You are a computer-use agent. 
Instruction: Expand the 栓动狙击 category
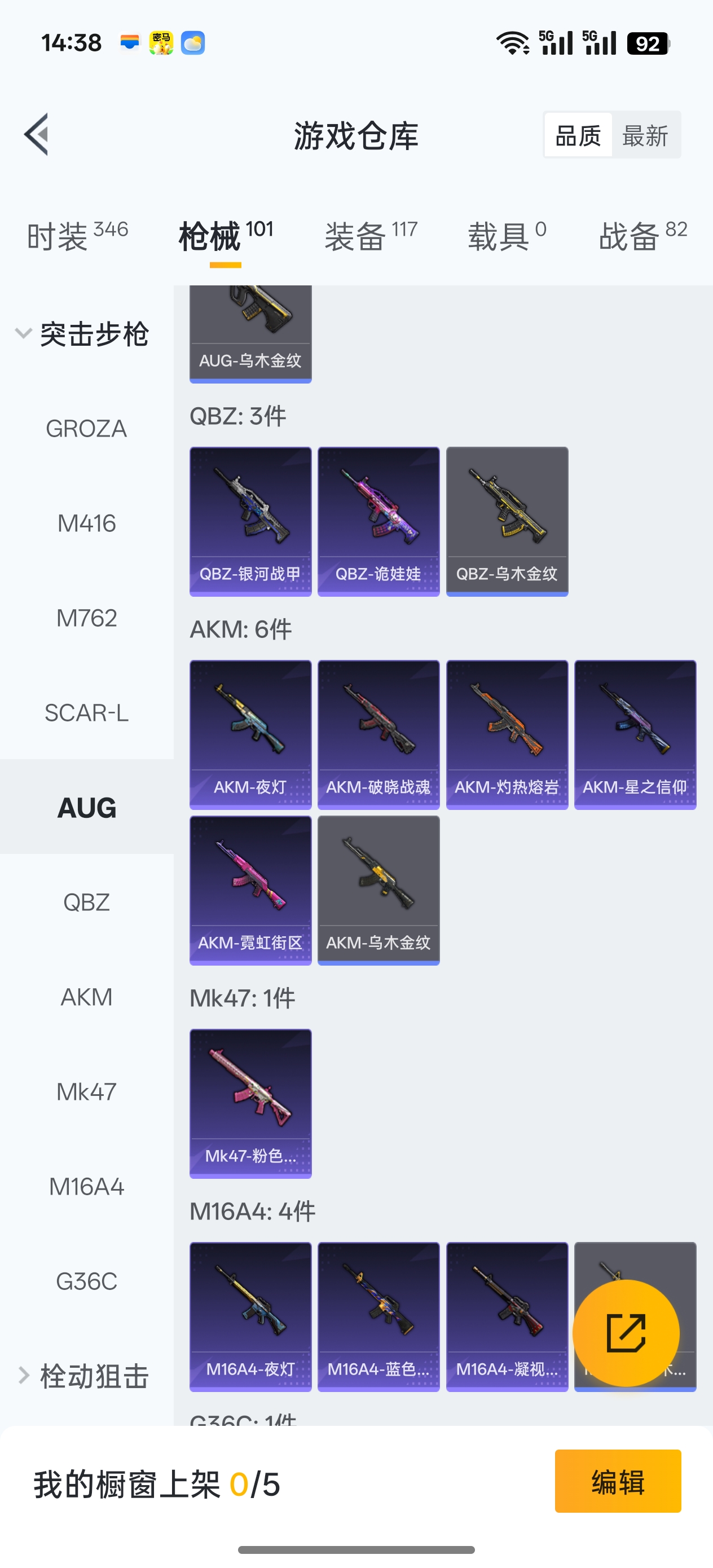tap(82, 1376)
